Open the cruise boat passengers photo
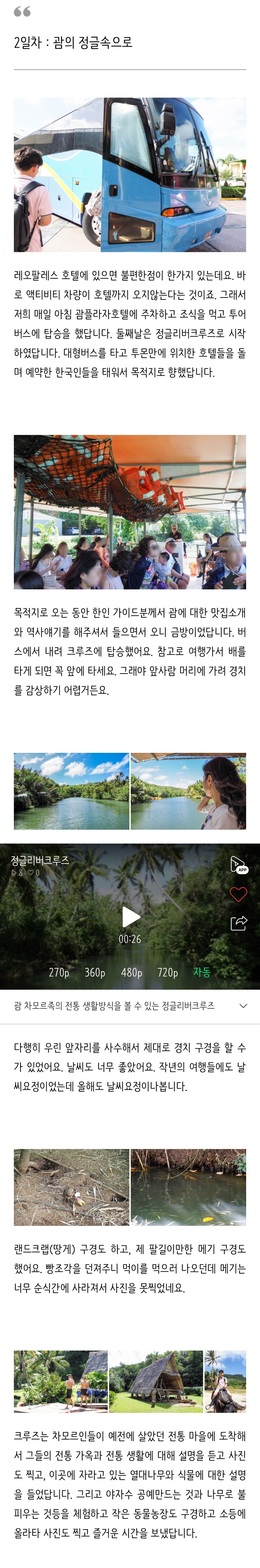Image resolution: width=260 pixels, height=1568 pixels. 130,512
